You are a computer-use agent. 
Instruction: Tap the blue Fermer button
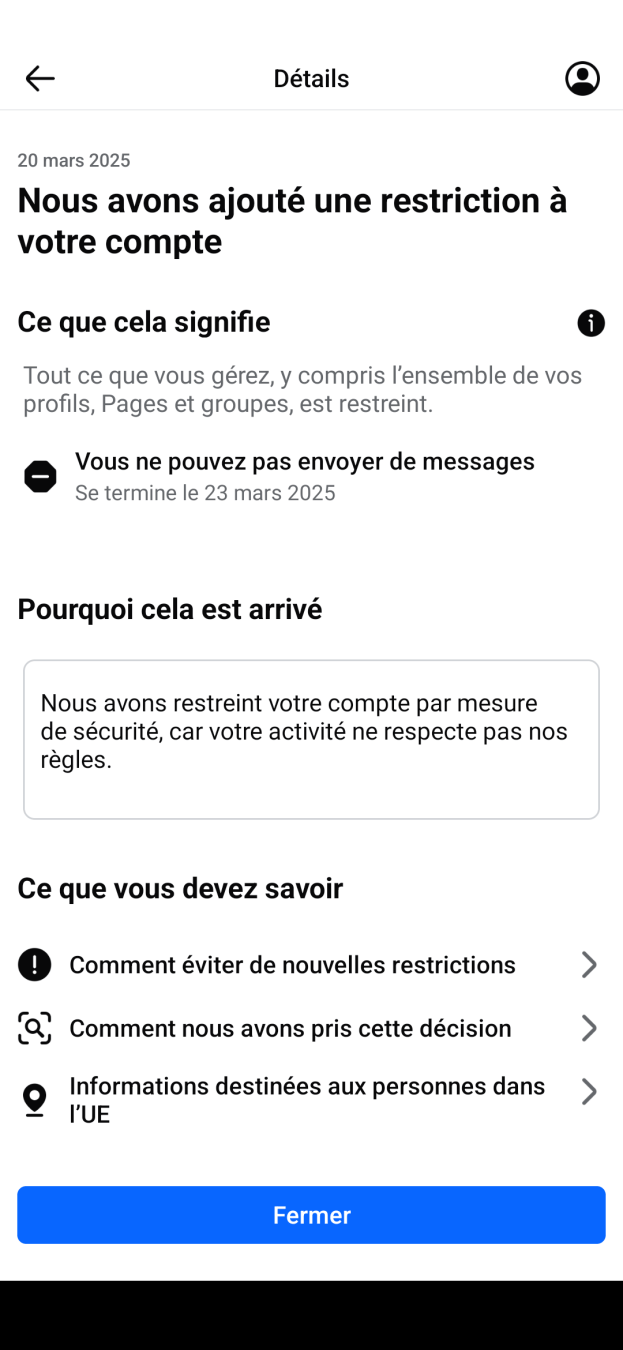click(311, 1215)
